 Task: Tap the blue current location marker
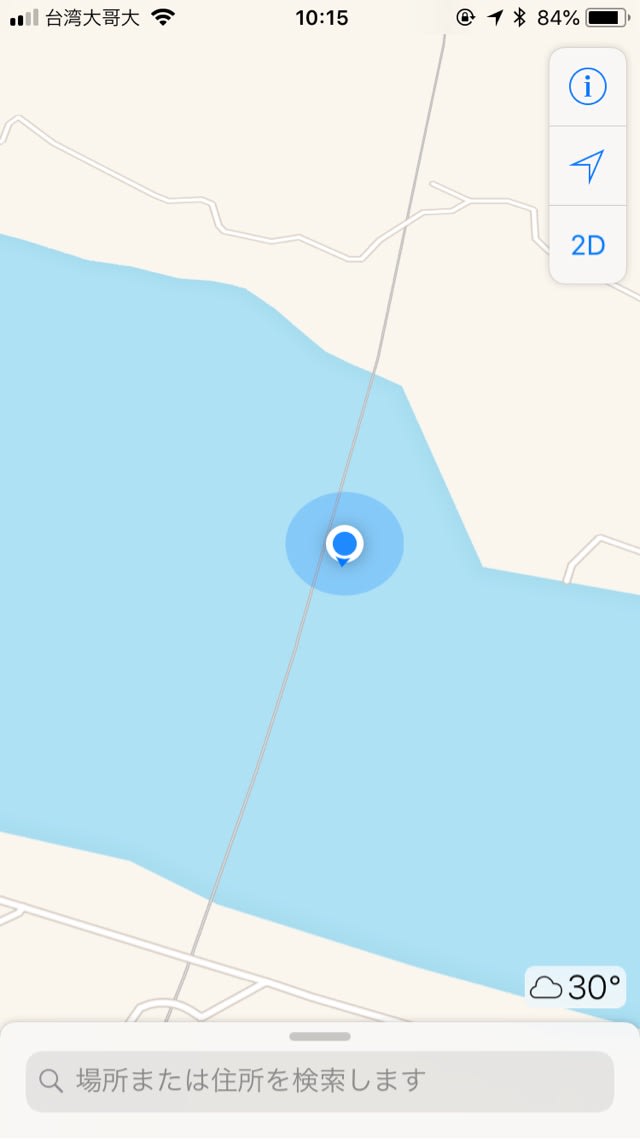click(344, 545)
